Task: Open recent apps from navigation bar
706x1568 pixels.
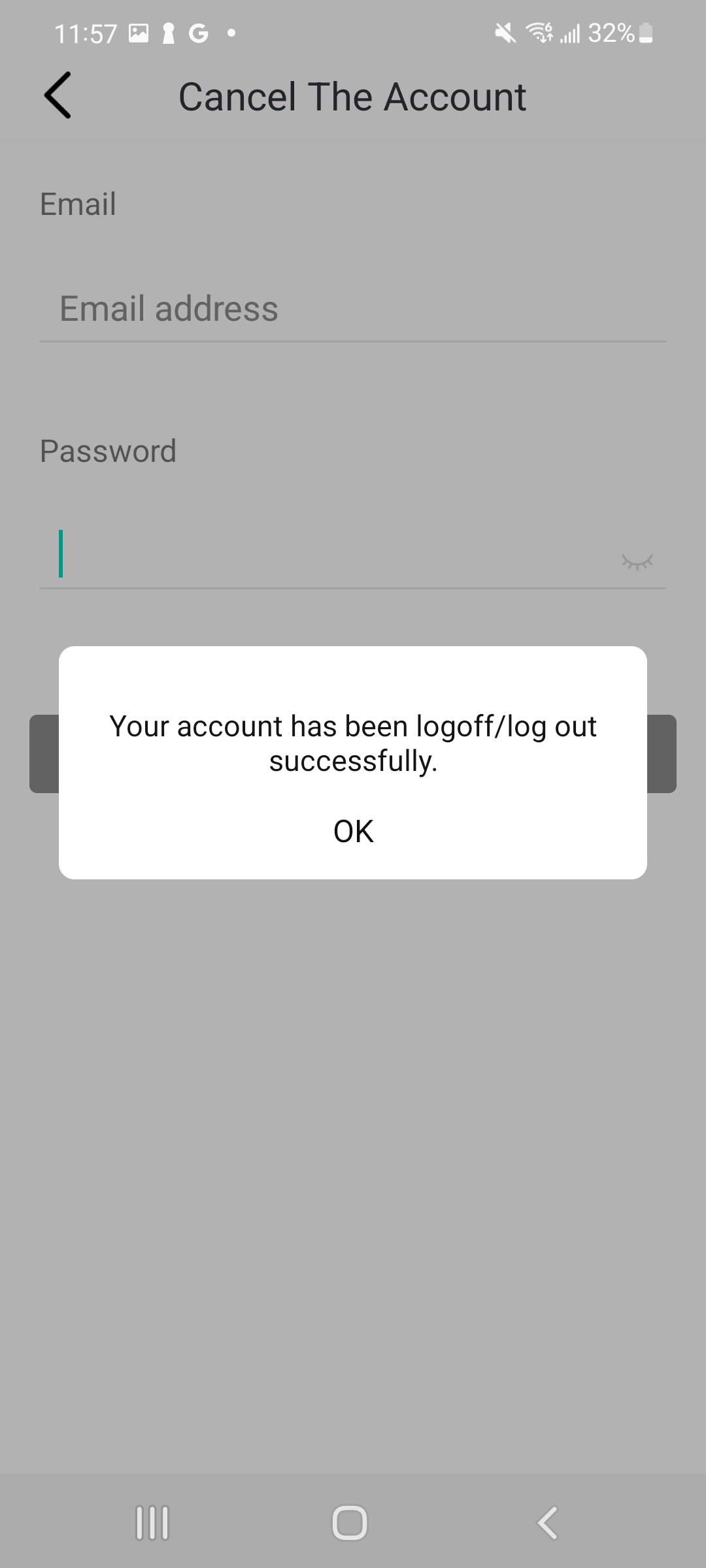Action: click(152, 1522)
